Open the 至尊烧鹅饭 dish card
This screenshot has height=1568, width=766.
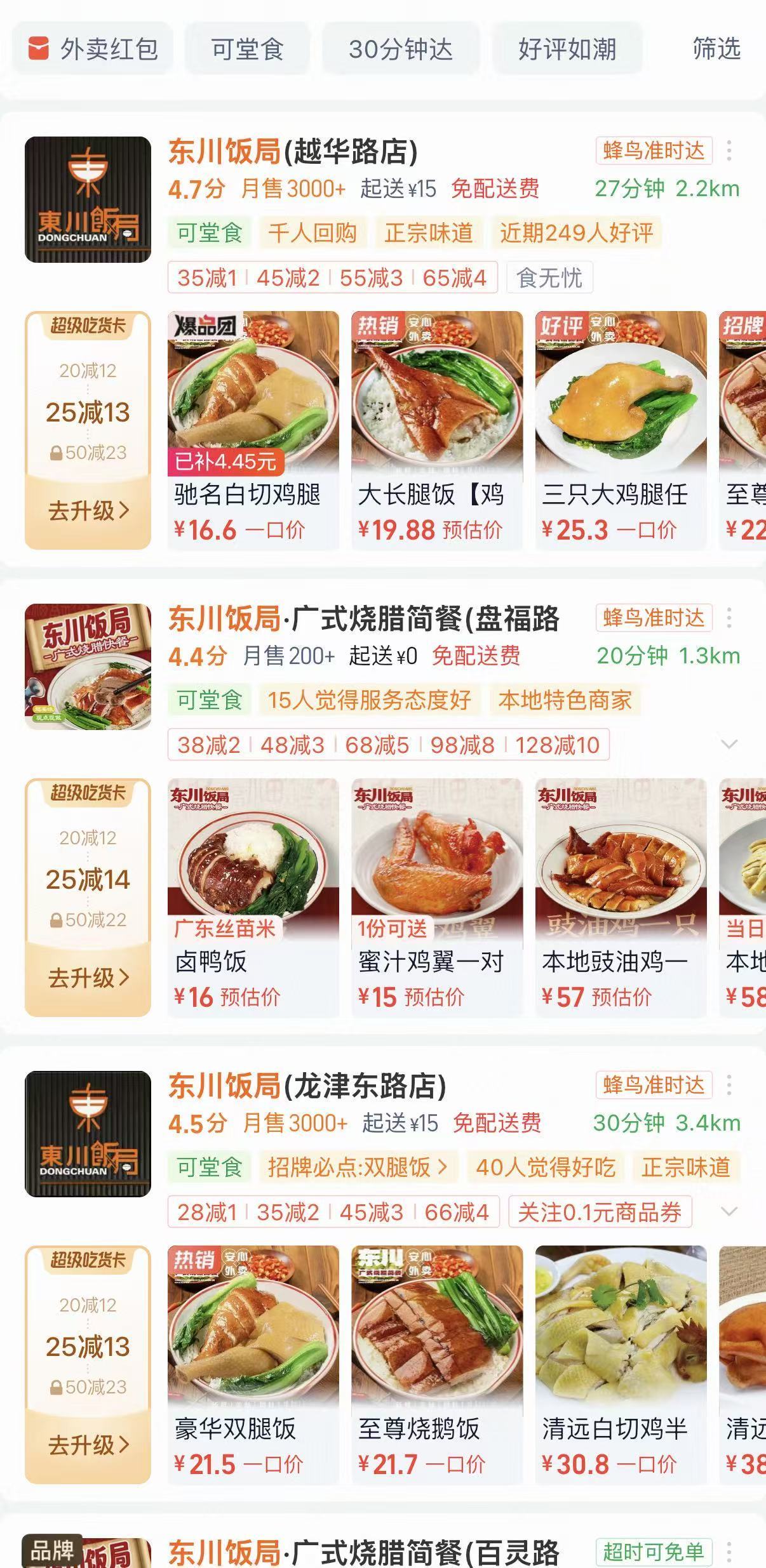[437, 1365]
